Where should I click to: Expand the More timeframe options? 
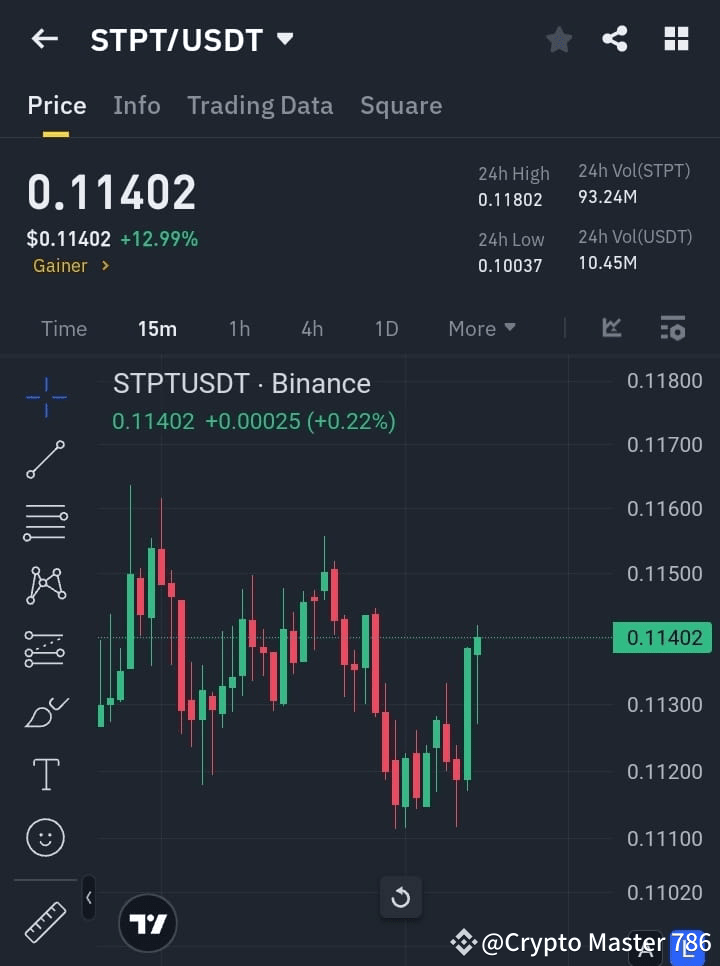coord(481,328)
